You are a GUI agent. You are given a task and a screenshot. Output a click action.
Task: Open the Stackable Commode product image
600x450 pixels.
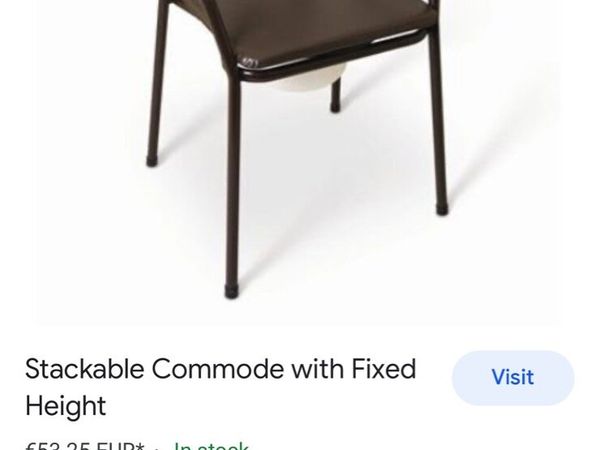[x=296, y=150]
